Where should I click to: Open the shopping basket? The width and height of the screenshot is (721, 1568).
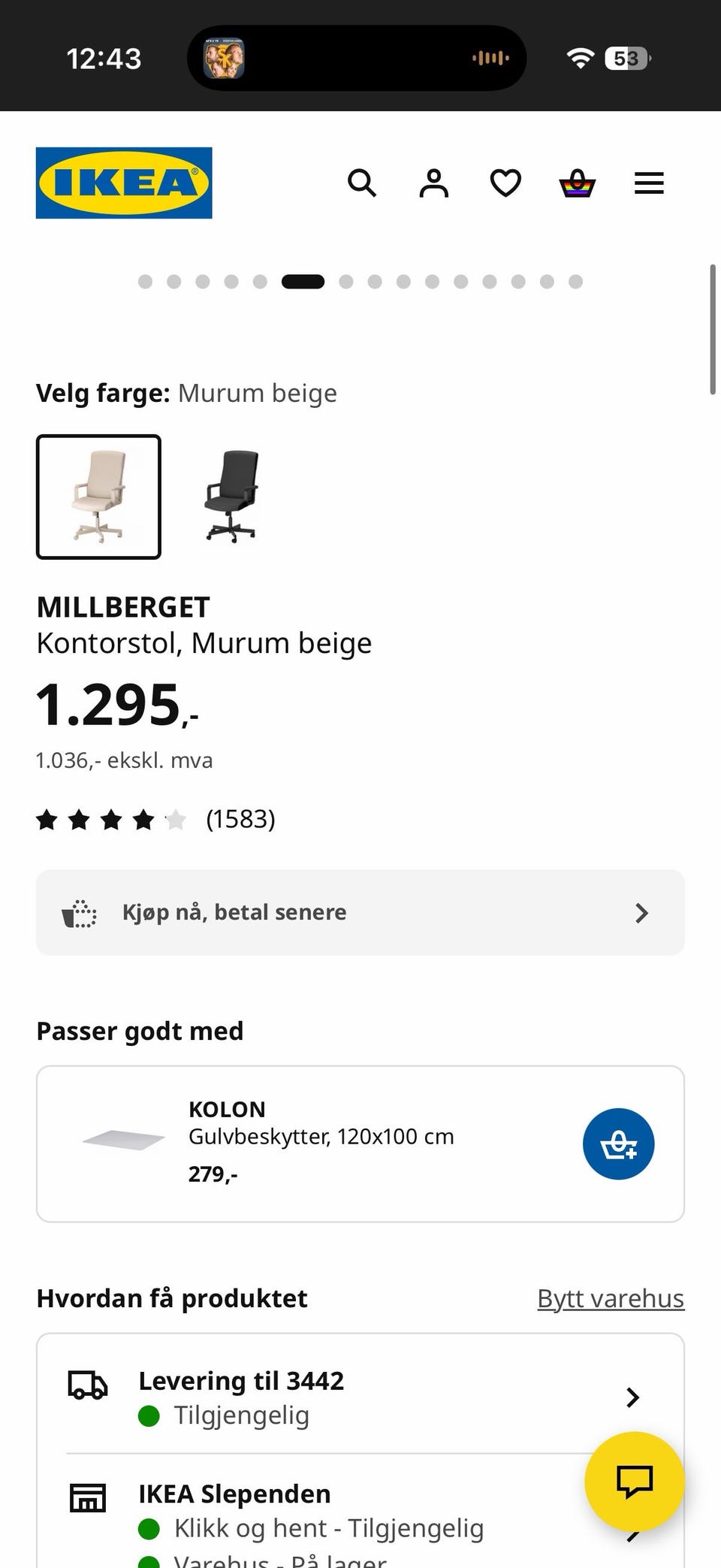575,183
